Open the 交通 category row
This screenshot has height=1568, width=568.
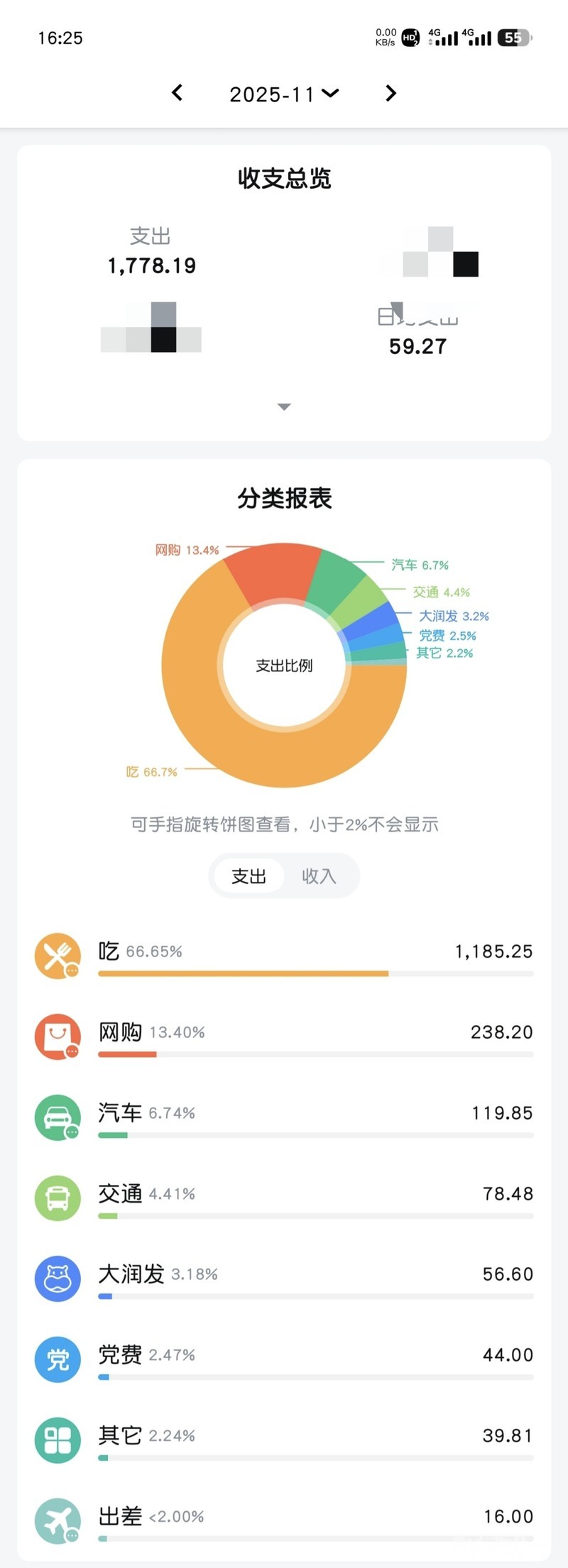click(x=284, y=1199)
